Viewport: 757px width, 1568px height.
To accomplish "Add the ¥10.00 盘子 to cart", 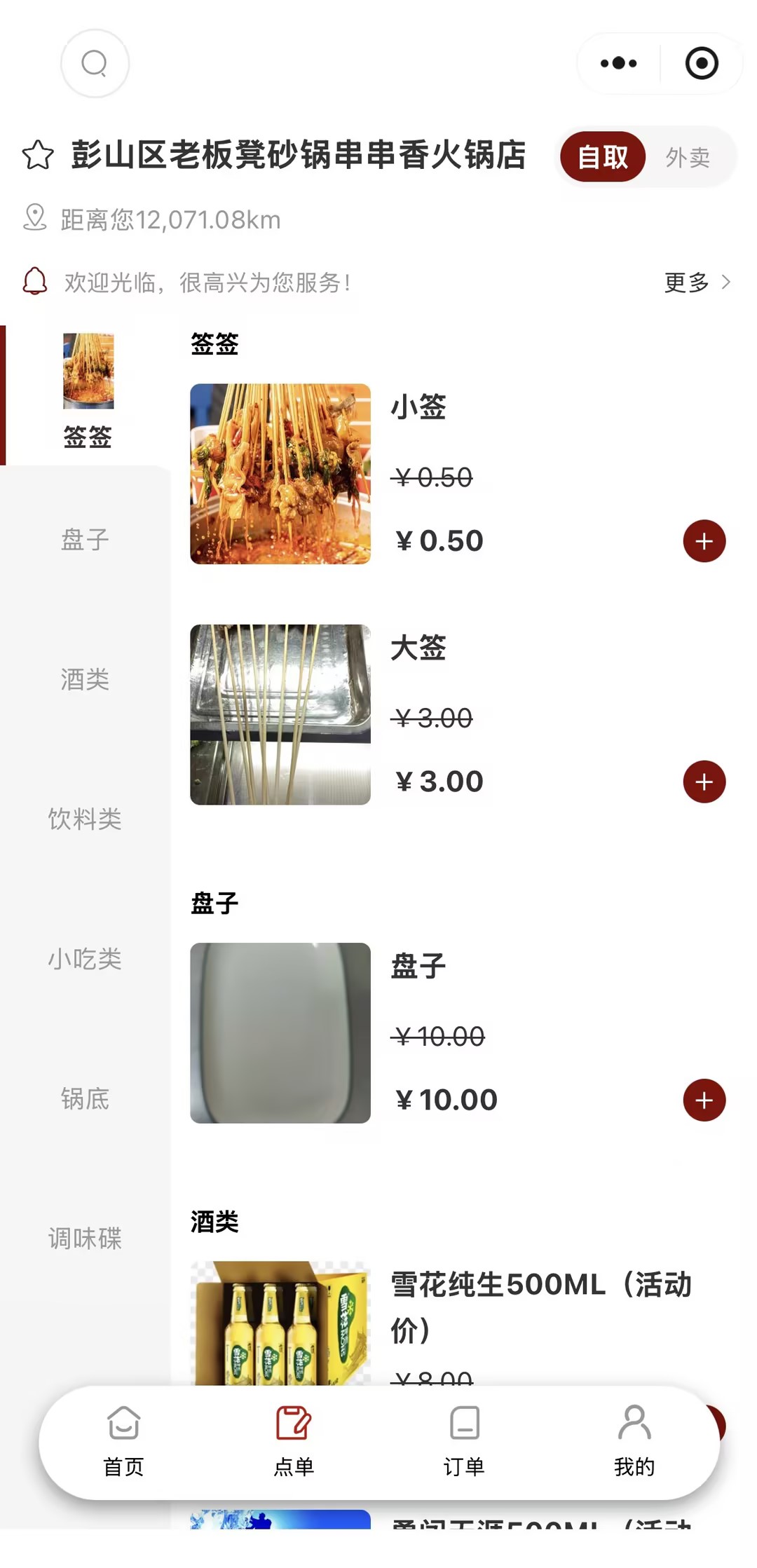I will click(x=704, y=1100).
